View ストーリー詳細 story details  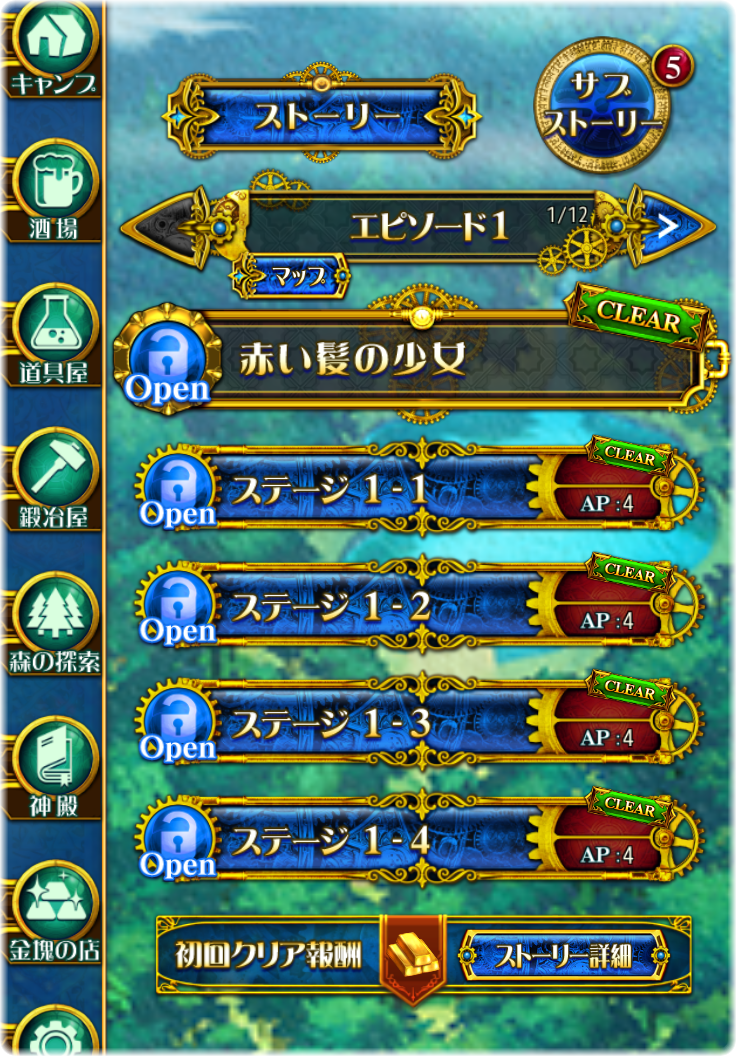[x=563, y=957]
